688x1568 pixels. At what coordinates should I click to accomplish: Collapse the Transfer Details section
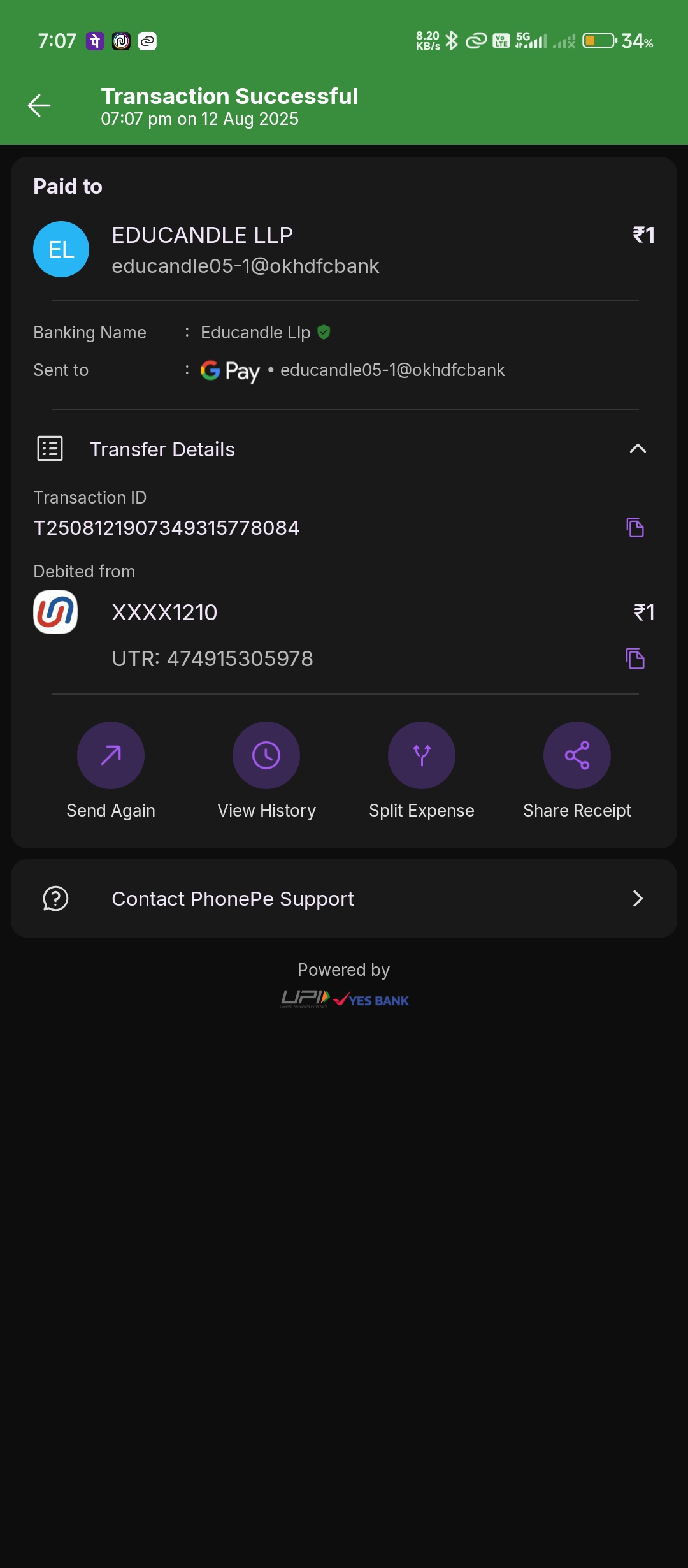pos(638,449)
